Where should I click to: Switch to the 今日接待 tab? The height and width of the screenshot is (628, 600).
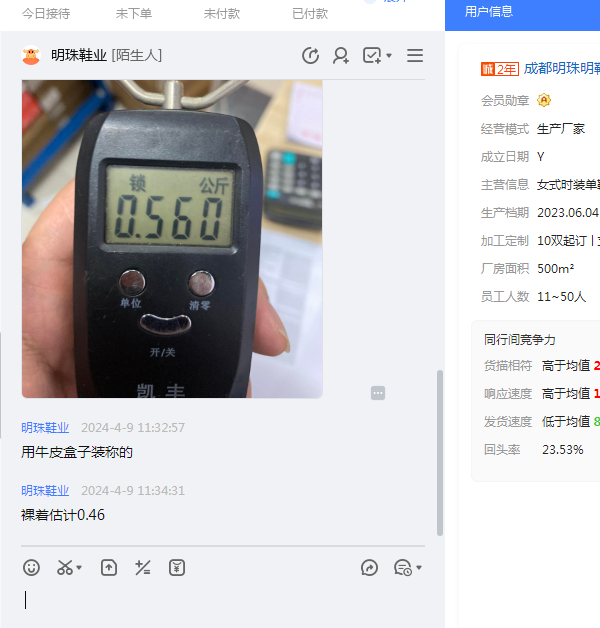(x=46, y=13)
